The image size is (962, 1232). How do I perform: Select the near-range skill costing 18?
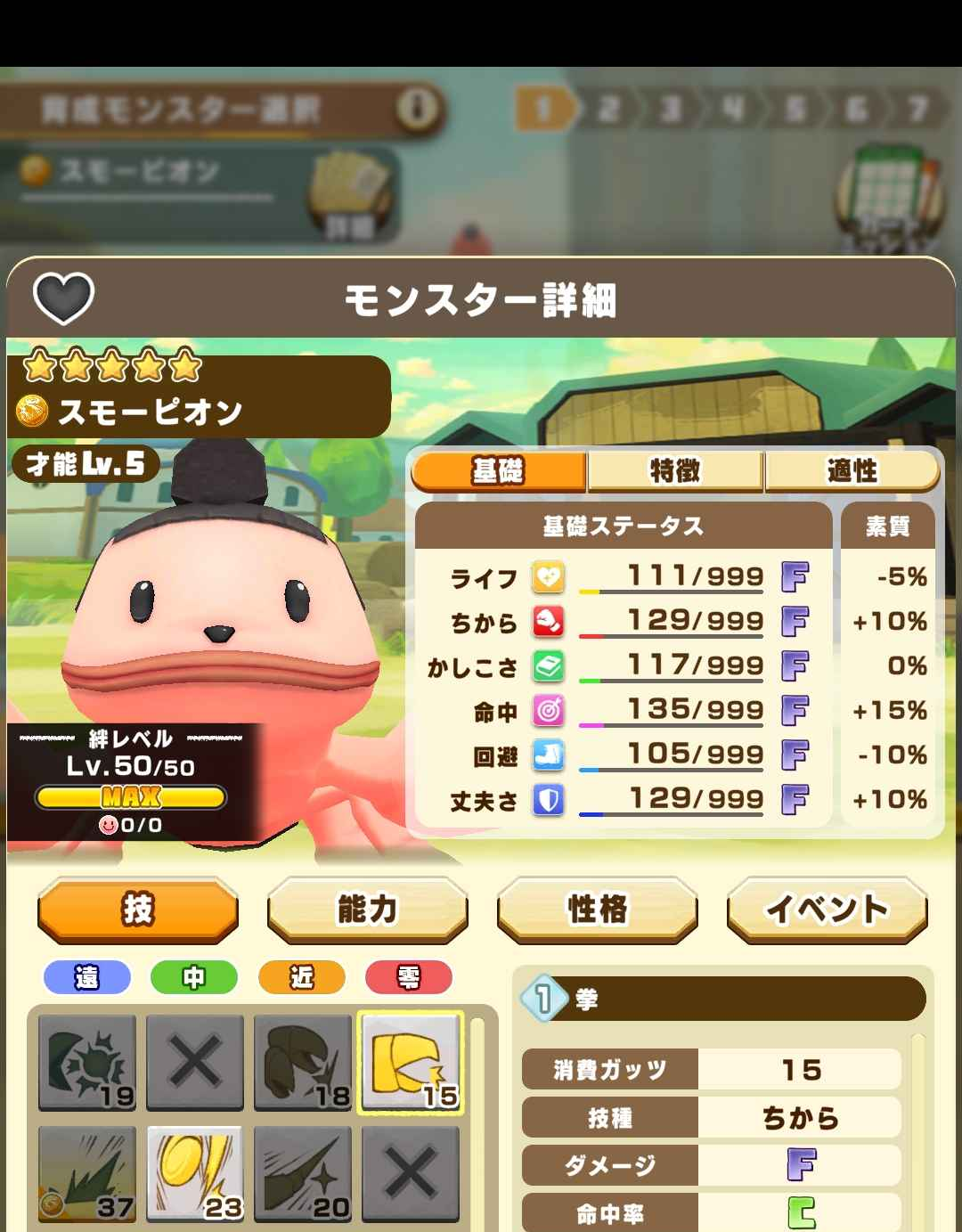[x=303, y=1062]
